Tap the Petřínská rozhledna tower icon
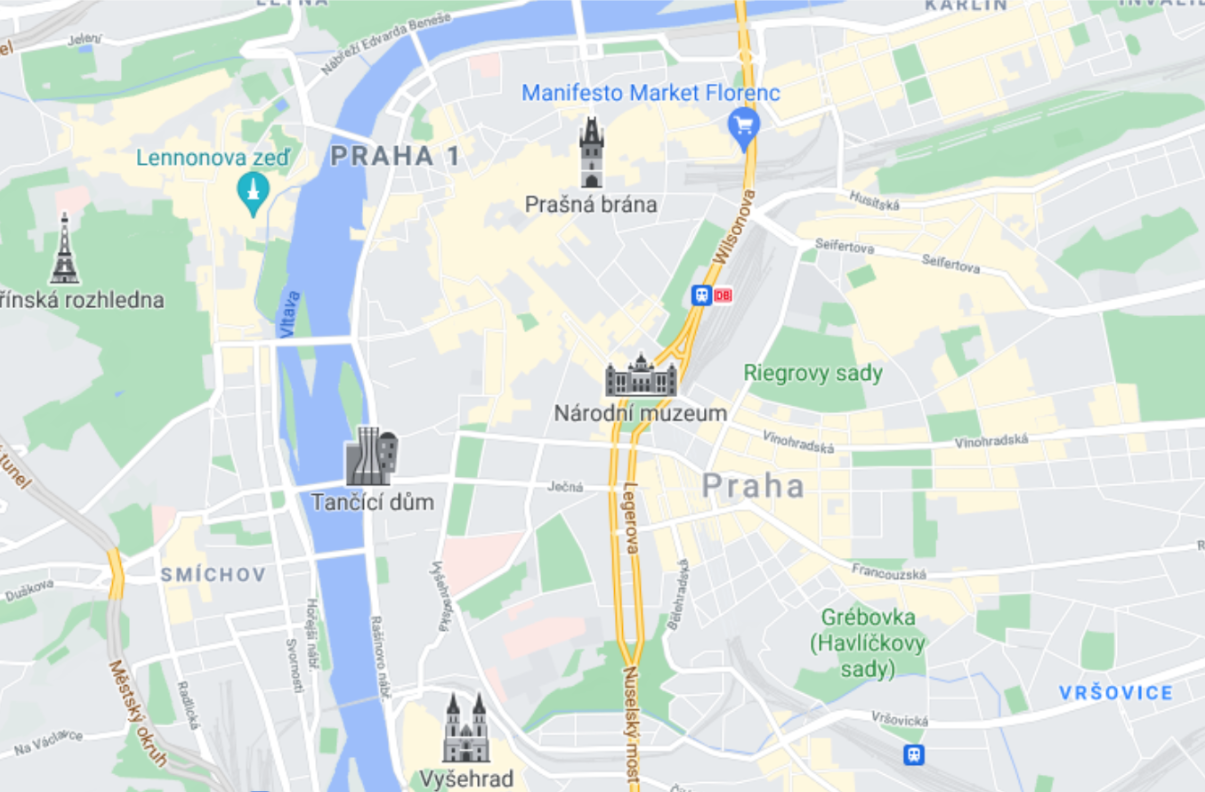The height and width of the screenshot is (792, 1205). 65,248
